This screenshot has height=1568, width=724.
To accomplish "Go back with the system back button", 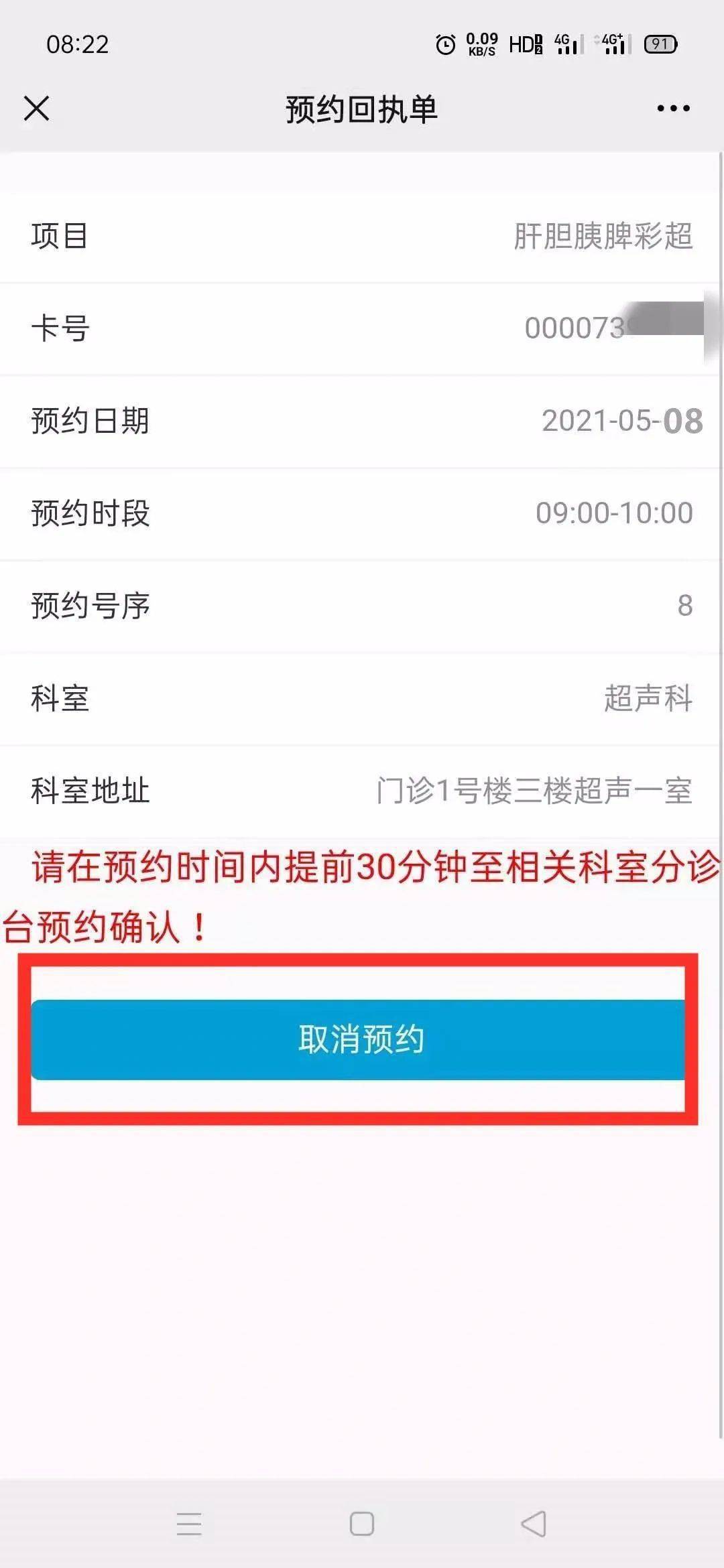I will 534,1523.
